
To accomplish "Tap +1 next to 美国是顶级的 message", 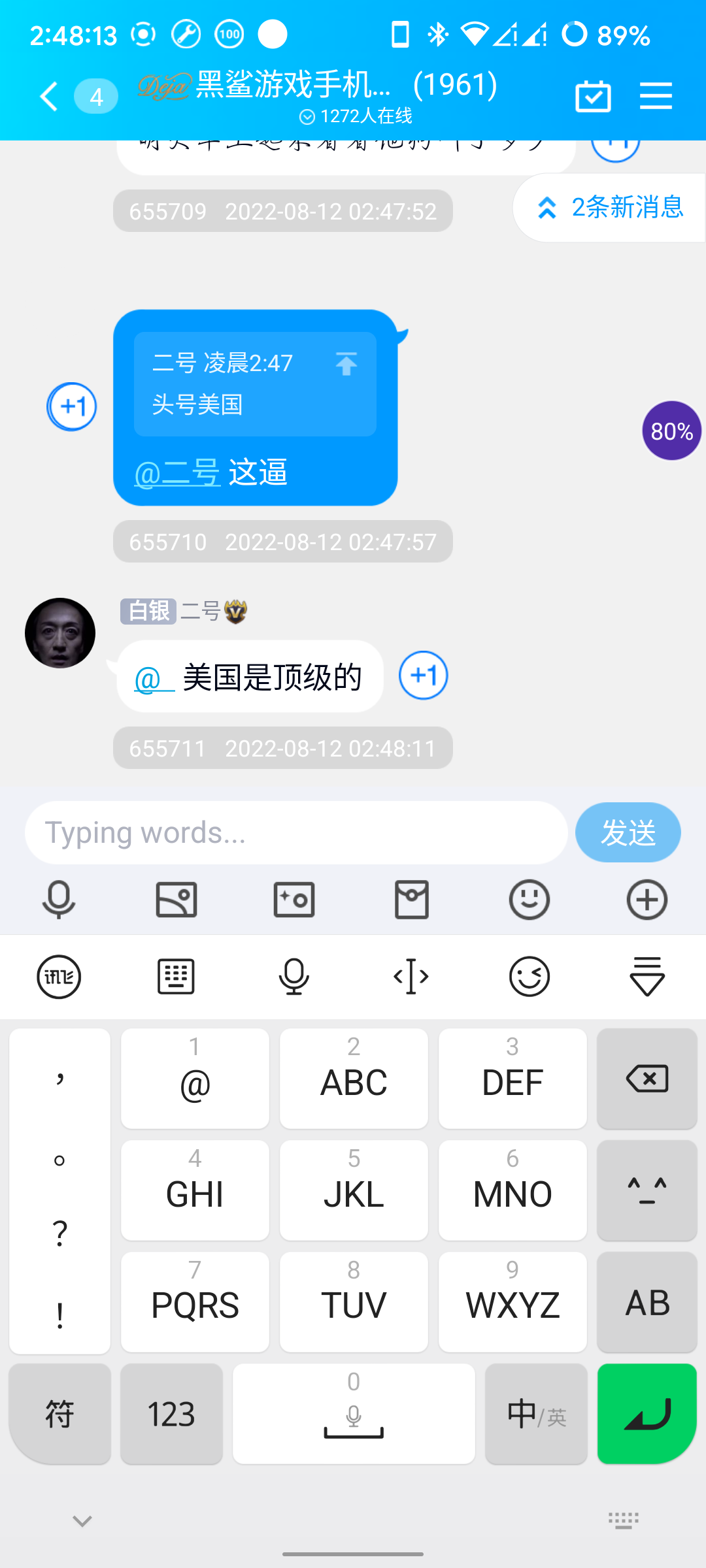I will 424,676.
